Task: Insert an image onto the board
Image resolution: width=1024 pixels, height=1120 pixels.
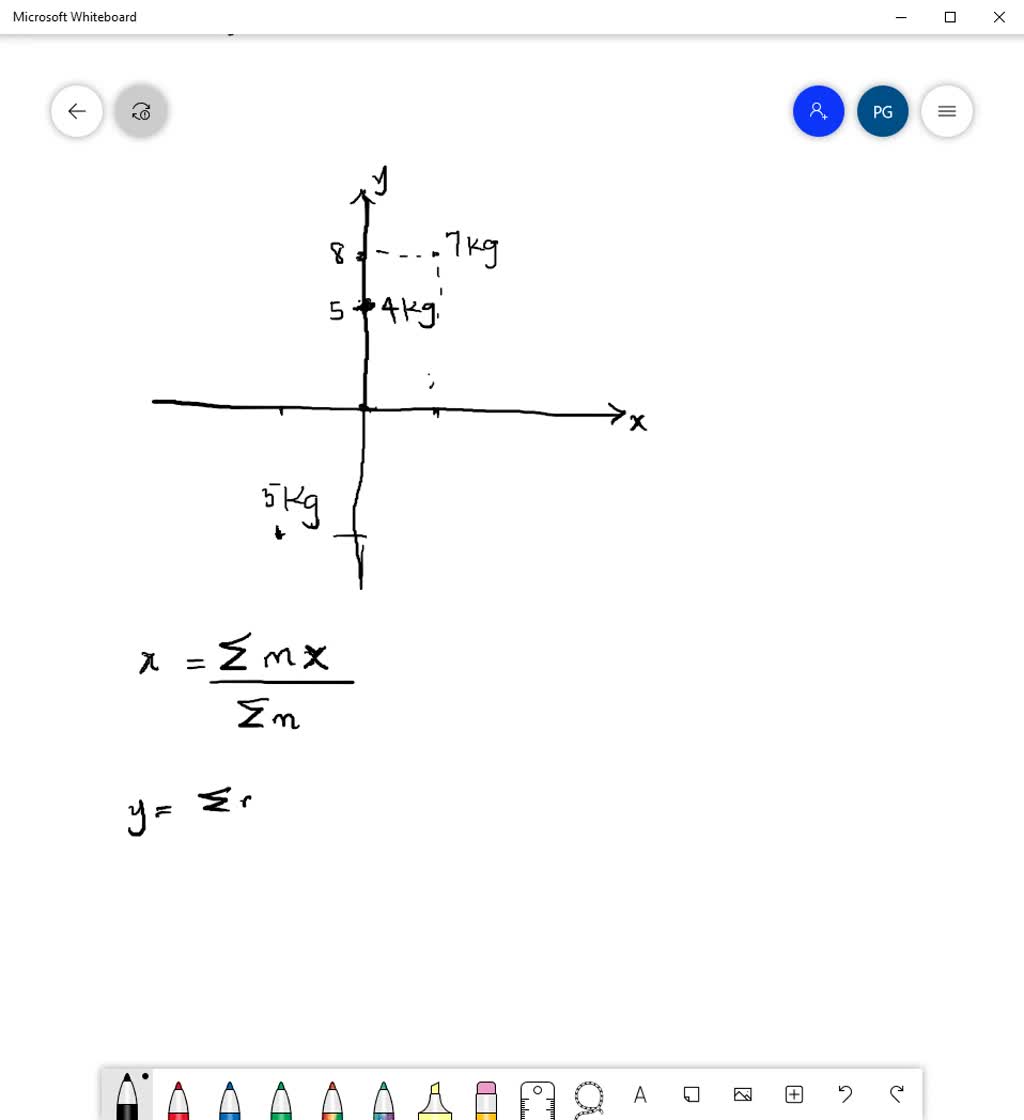Action: point(742,1094)
